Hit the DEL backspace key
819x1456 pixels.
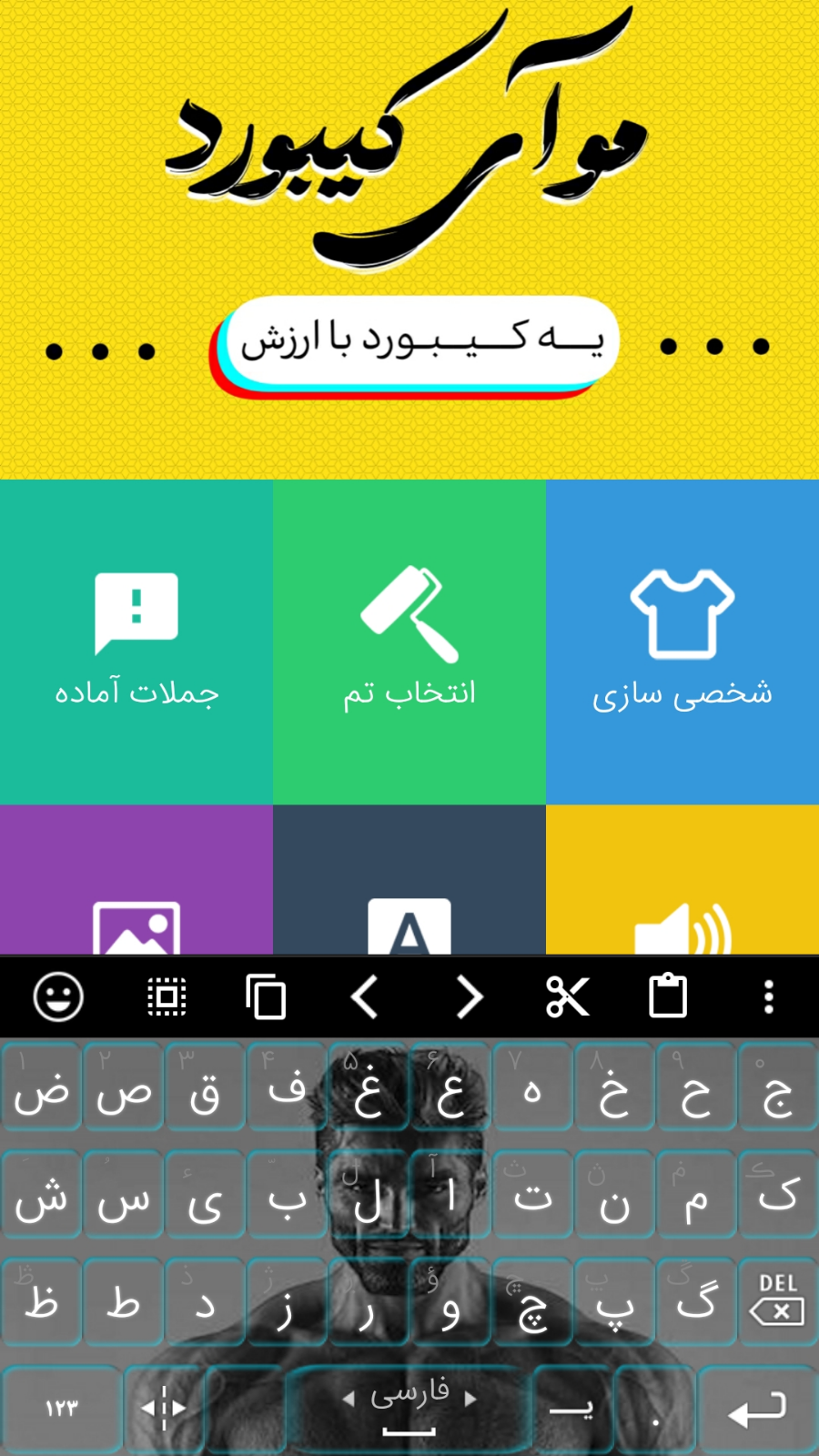pyautogui.click(x=777, y=1302)
